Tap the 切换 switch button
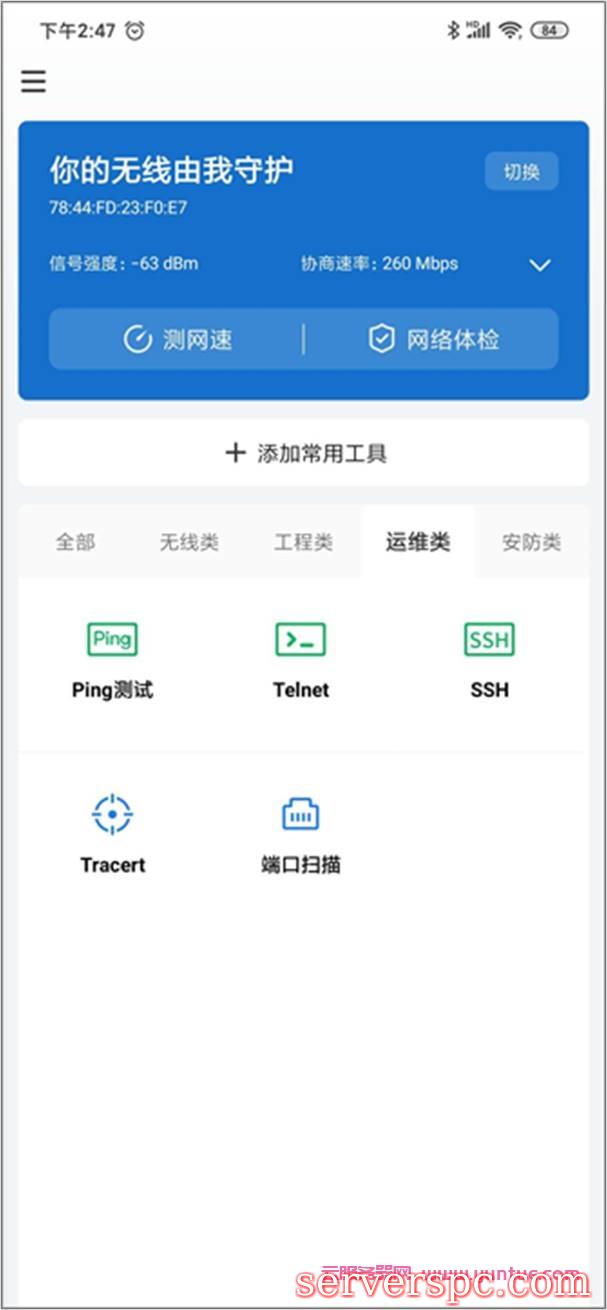607x1310 pixels. [521, 172]
